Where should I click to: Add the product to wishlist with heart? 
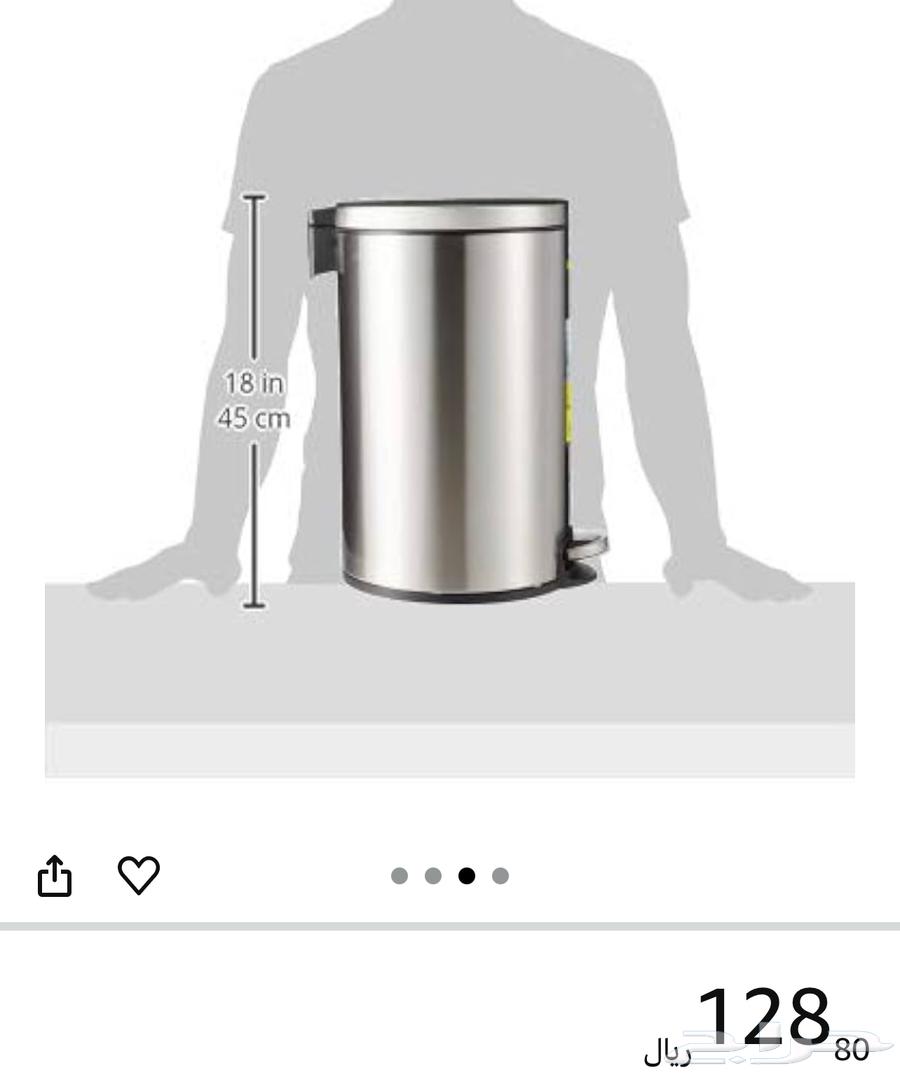pos(139,875)
